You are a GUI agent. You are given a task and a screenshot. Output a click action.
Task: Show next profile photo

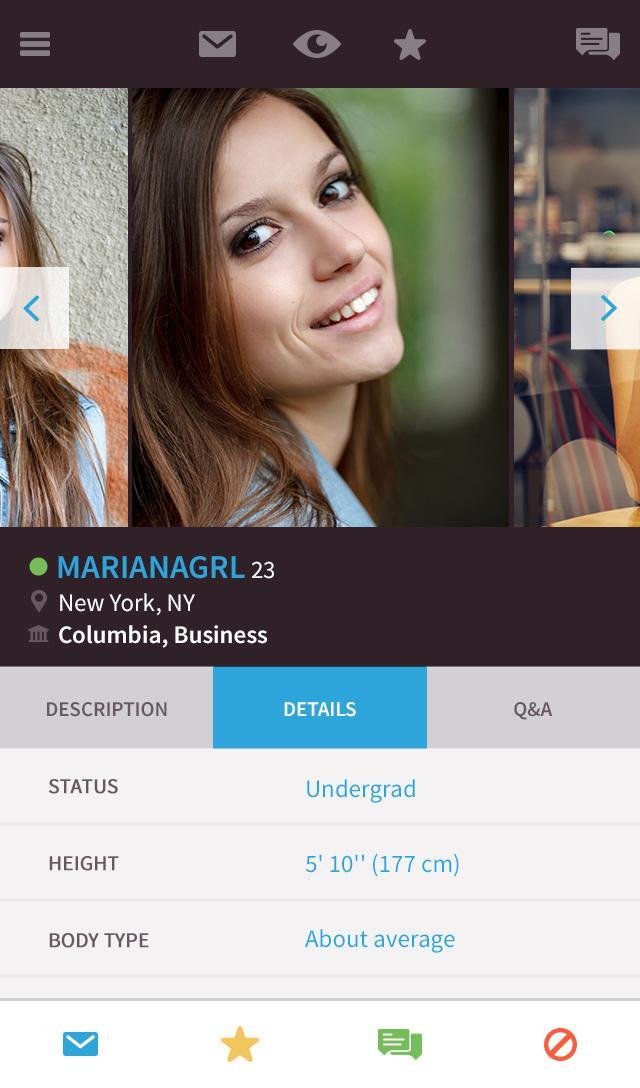pyautogui.click(x=607, y=308)
